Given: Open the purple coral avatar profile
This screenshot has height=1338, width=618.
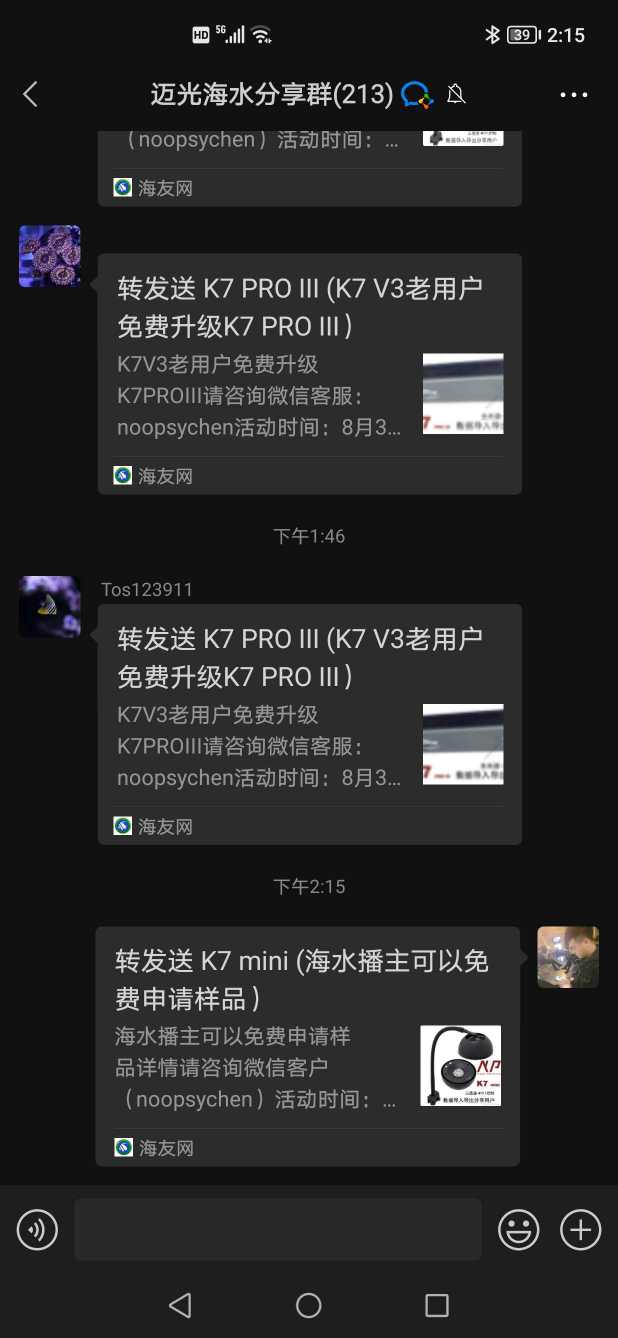Looking at the screenshot, I should (50, 256).
